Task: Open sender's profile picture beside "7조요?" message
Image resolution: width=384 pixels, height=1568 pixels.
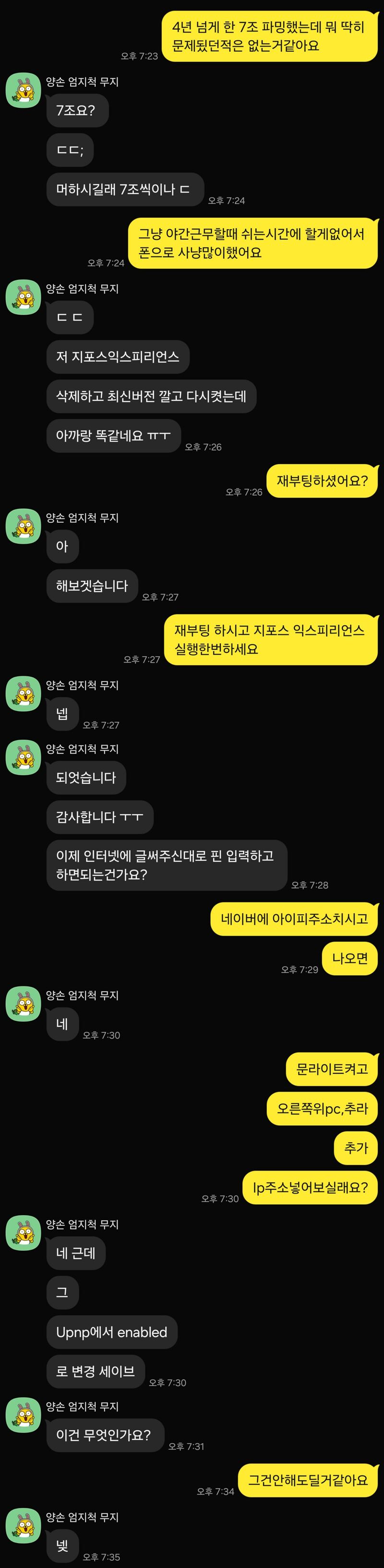Action: tap(23, 91)
